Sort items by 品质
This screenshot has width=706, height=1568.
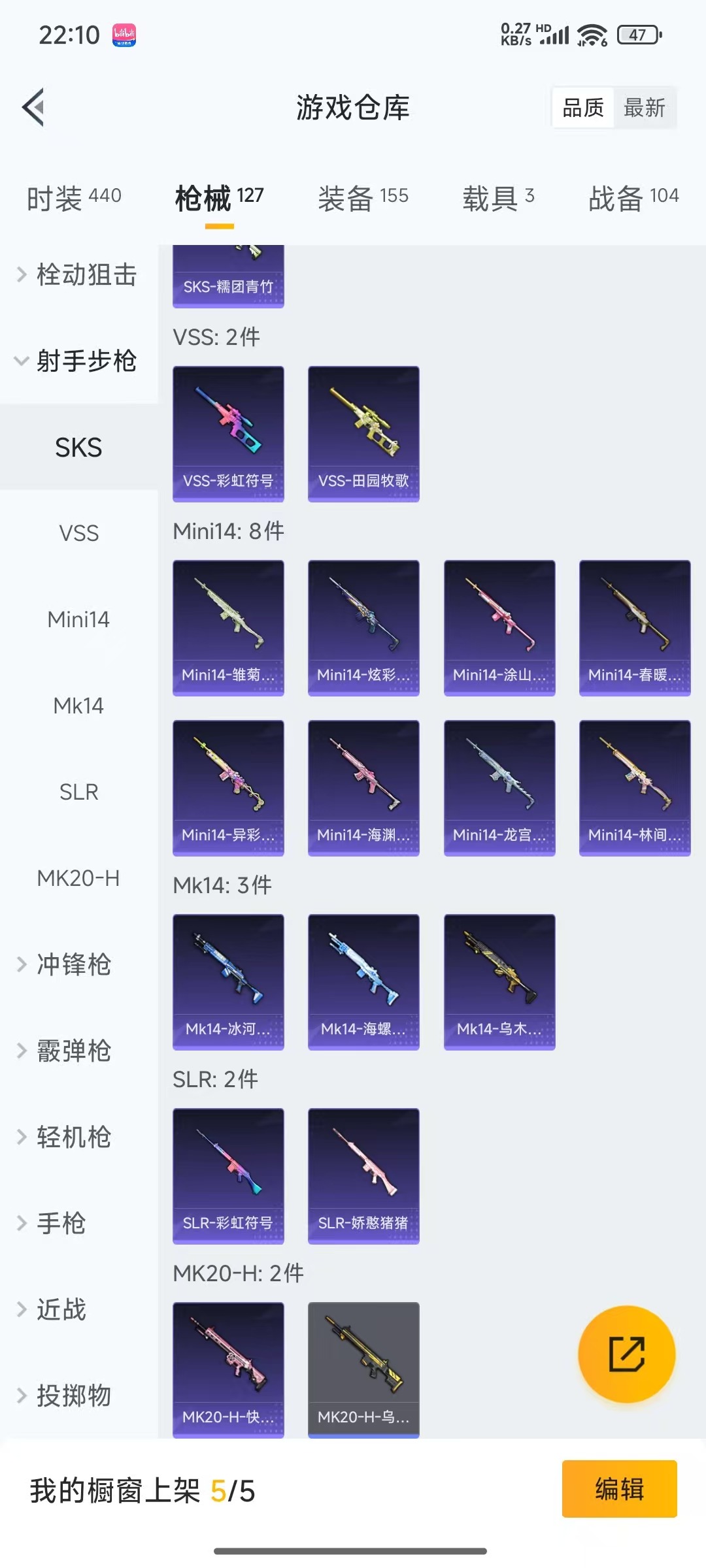pos(583,108)
